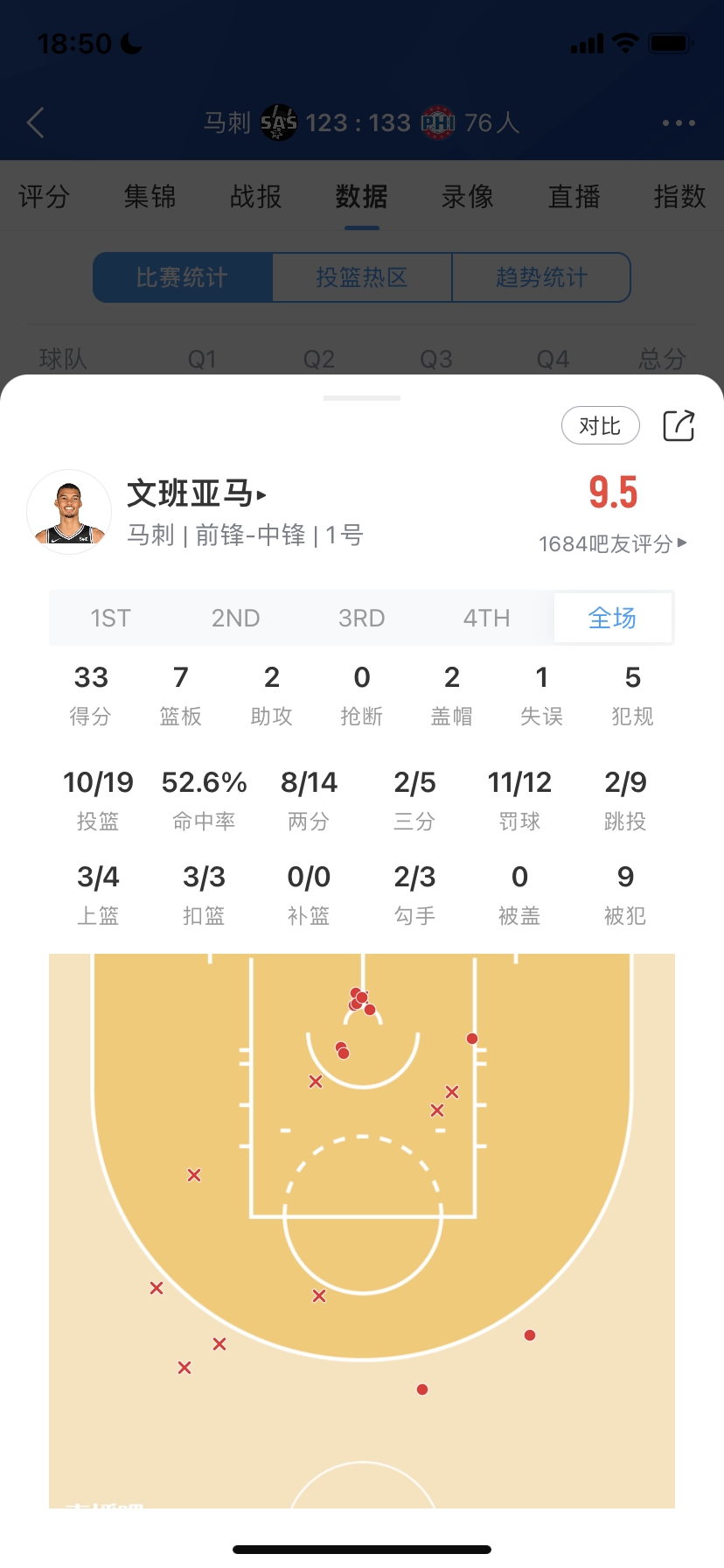
Task: Open 文班亚马 player profile
Action: click(x=197, y=493)
